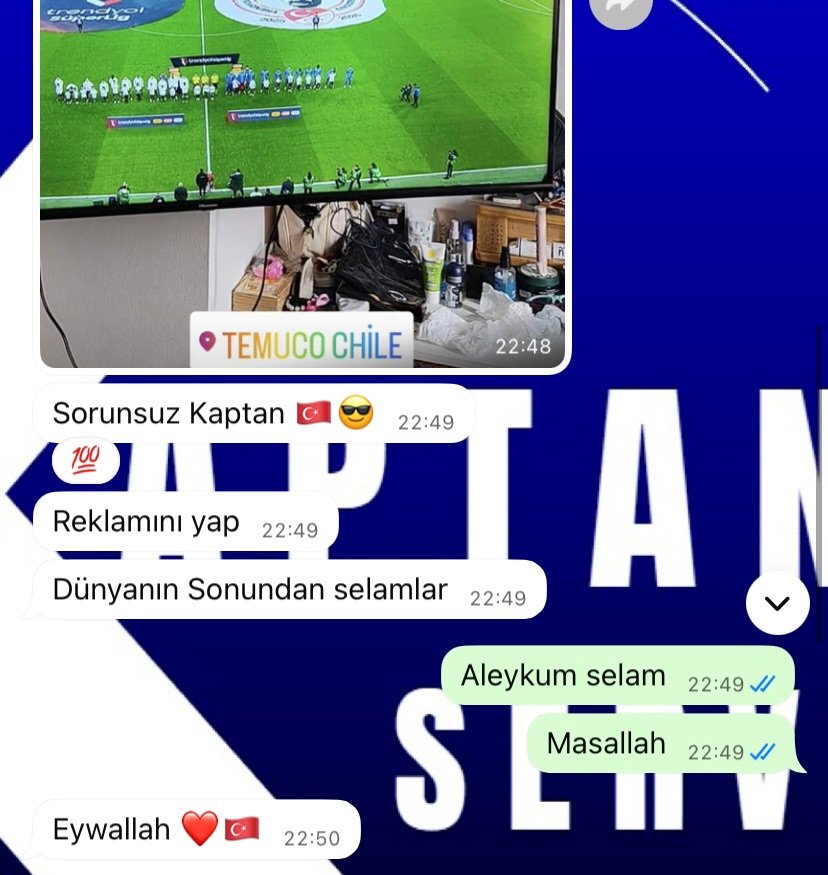View the 💯 reaction on Sorunsuz Kaptan message

86,458
